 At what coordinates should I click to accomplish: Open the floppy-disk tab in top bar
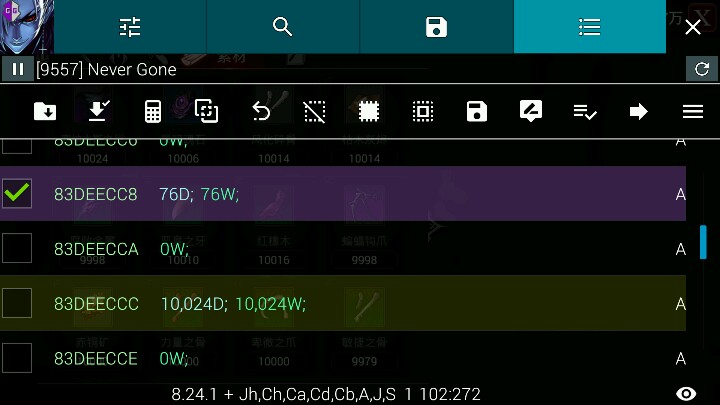tap(436, 27)
